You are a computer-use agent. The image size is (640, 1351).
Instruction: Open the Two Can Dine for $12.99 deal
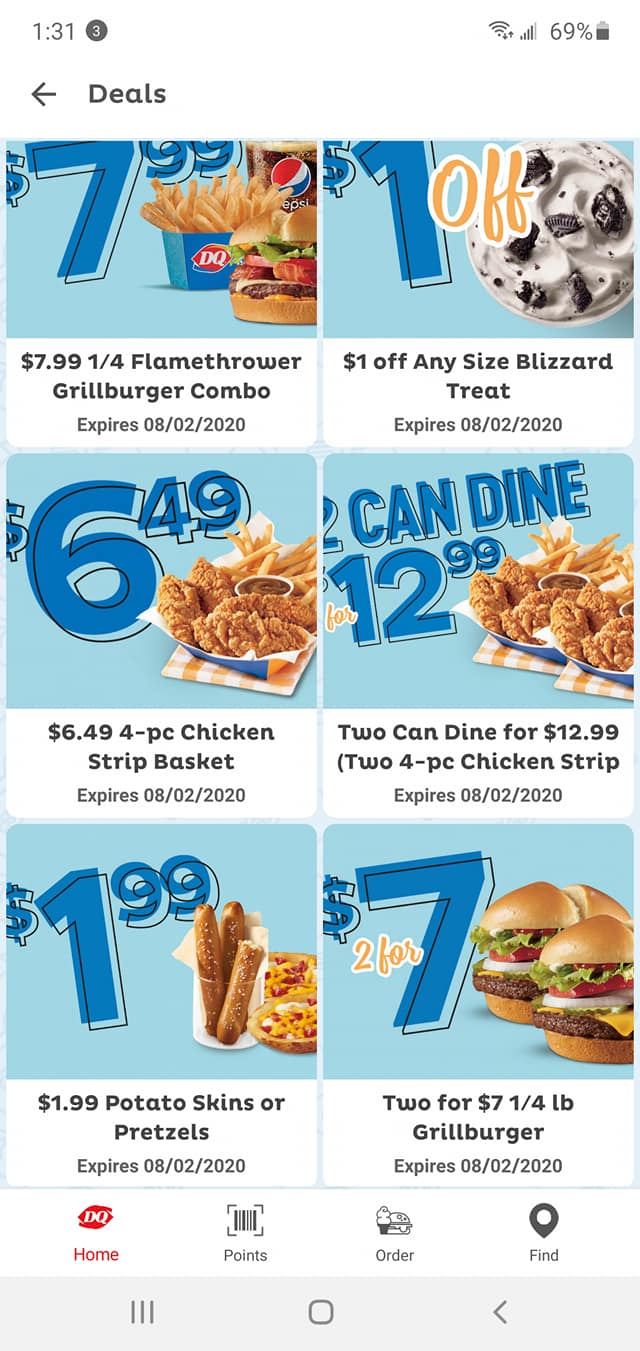click(x=478, y=635)
